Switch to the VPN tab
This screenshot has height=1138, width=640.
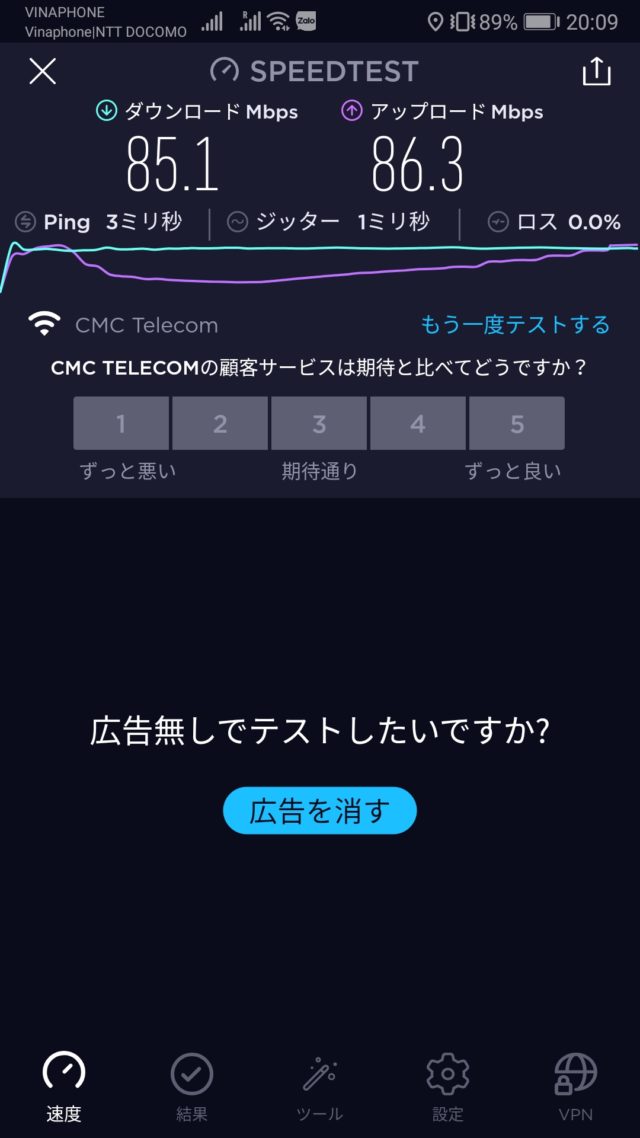[576, 1086]
